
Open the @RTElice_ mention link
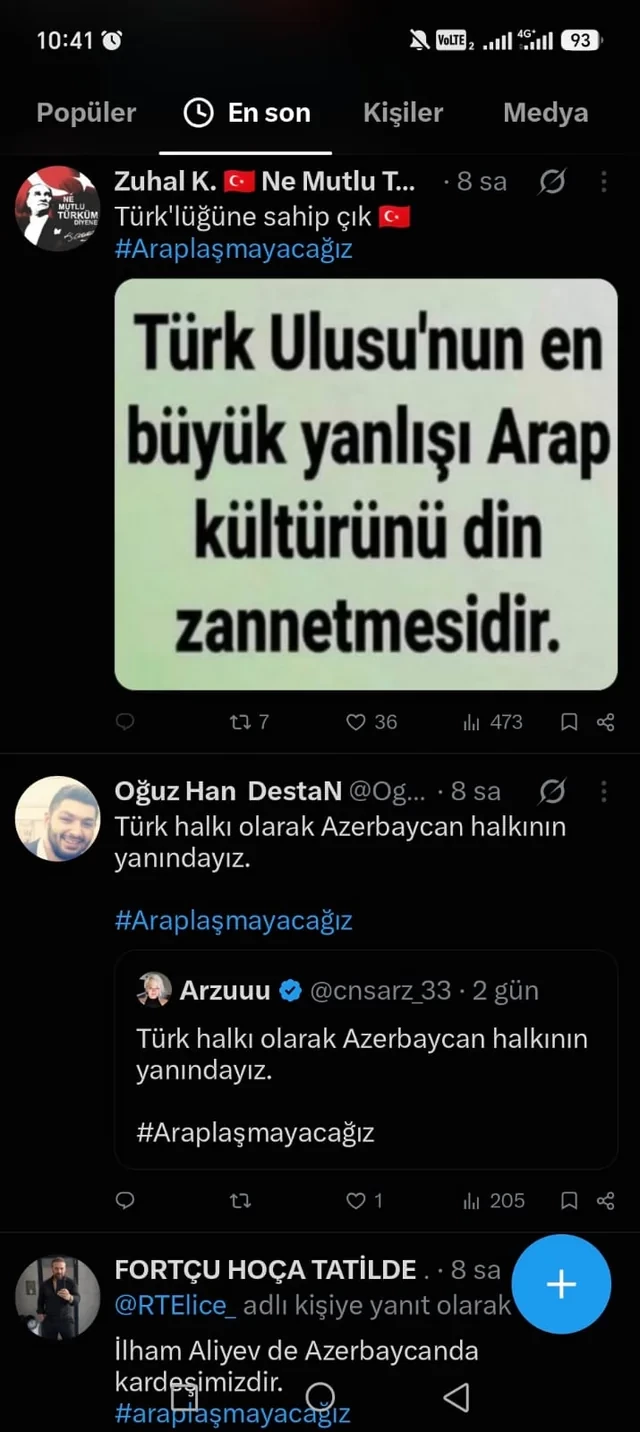point(176,1305)
